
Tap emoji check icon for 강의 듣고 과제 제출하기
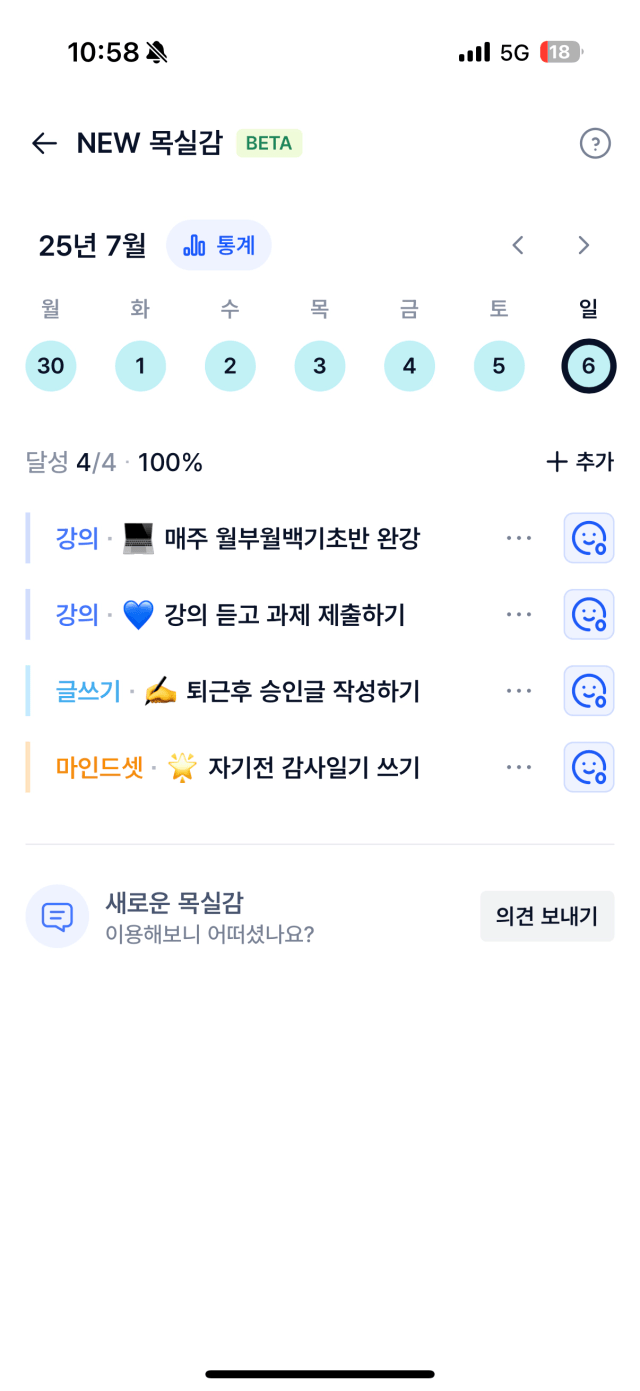click(x=589, y=614)
